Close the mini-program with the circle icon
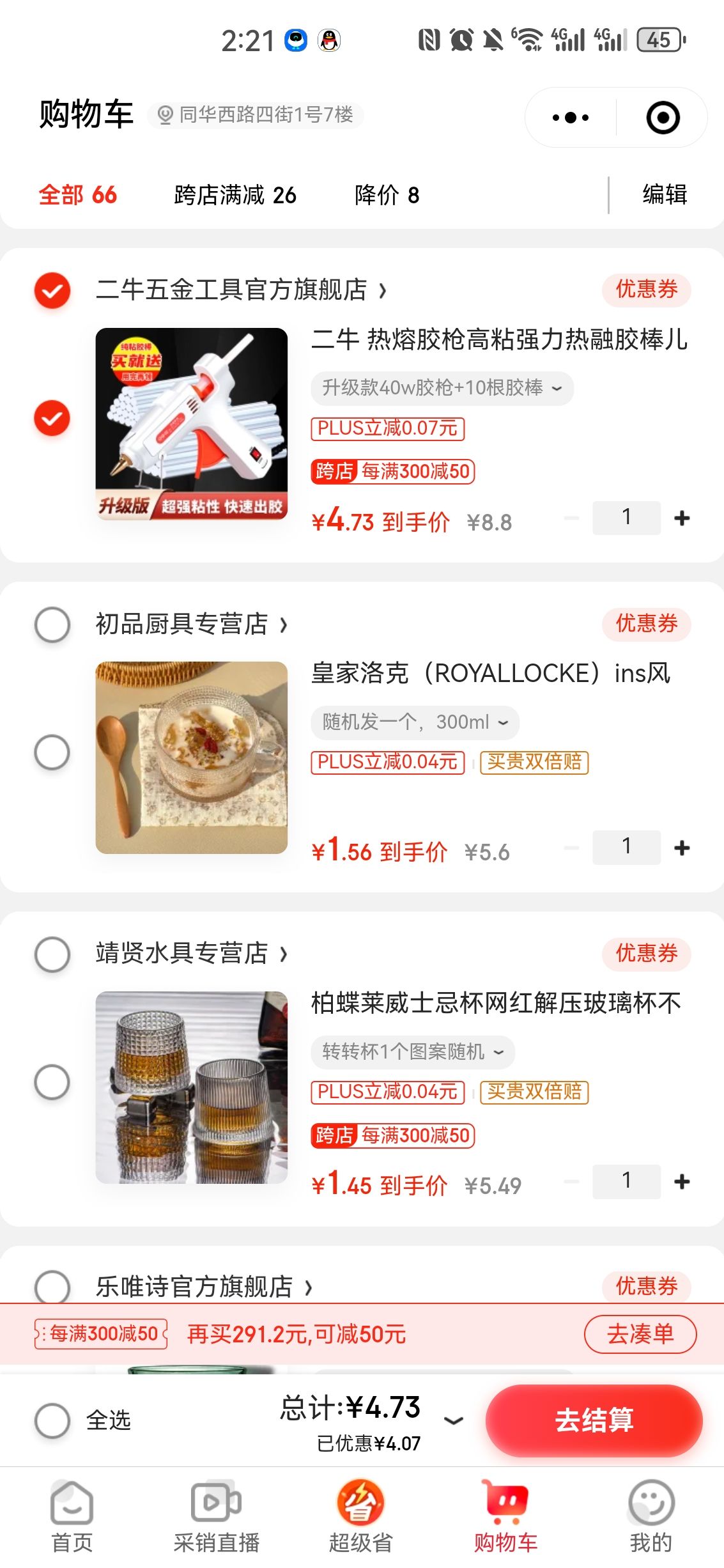724x1568 pixels. pyautogui.click(x=663, y=118)
